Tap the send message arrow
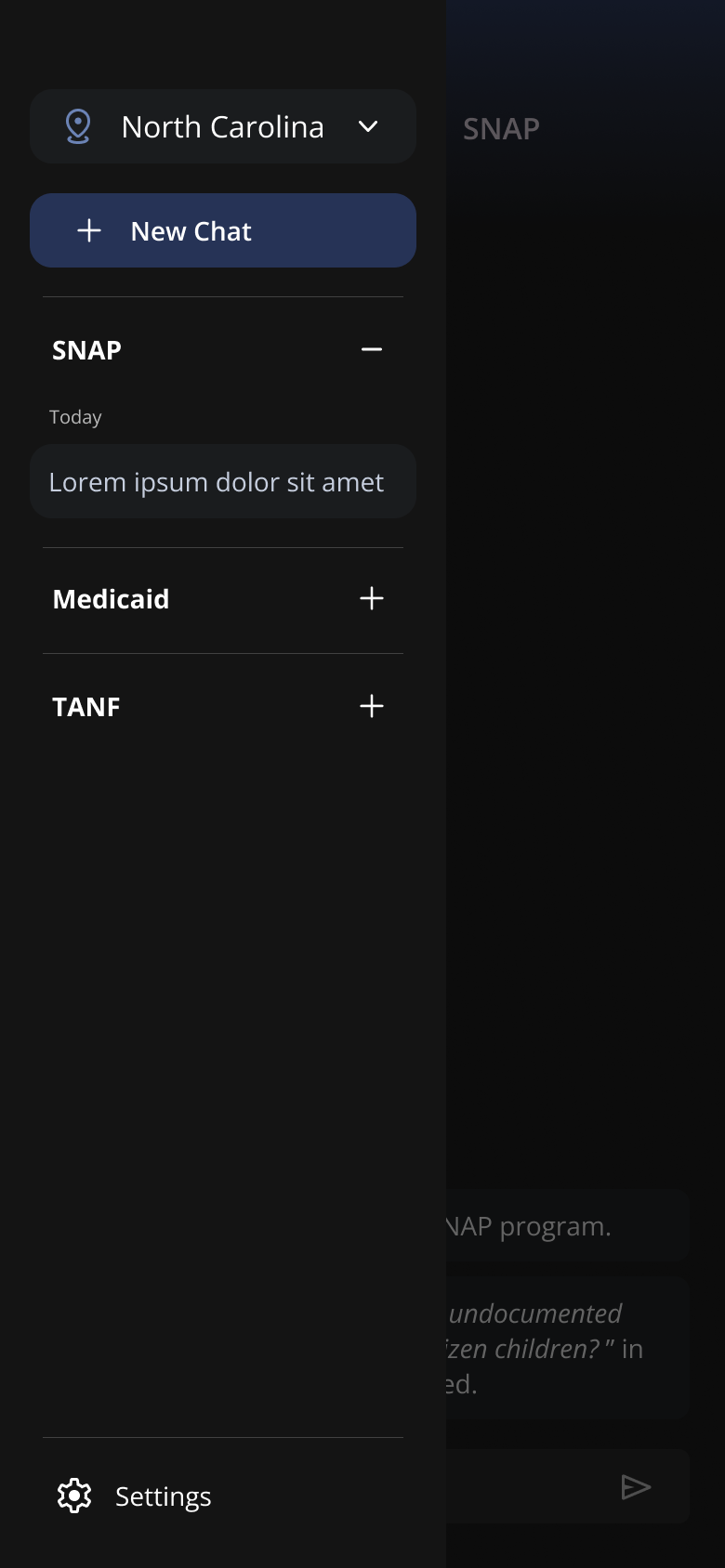The width and height of the screenshot is (725, 1568). click(636, 1487)
